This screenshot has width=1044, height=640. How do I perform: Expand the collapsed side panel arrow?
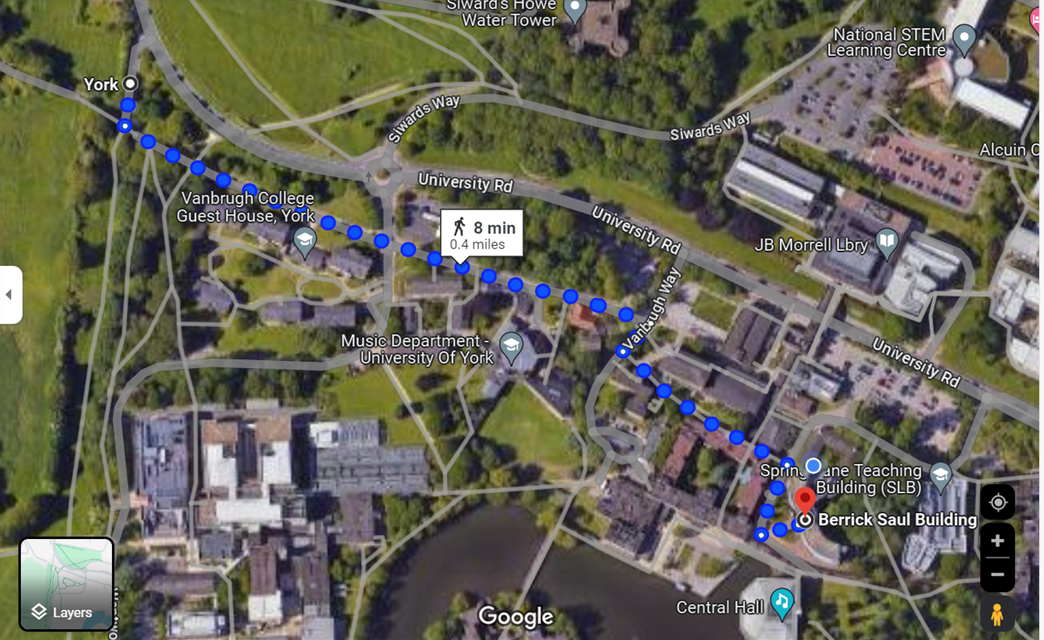9,295
